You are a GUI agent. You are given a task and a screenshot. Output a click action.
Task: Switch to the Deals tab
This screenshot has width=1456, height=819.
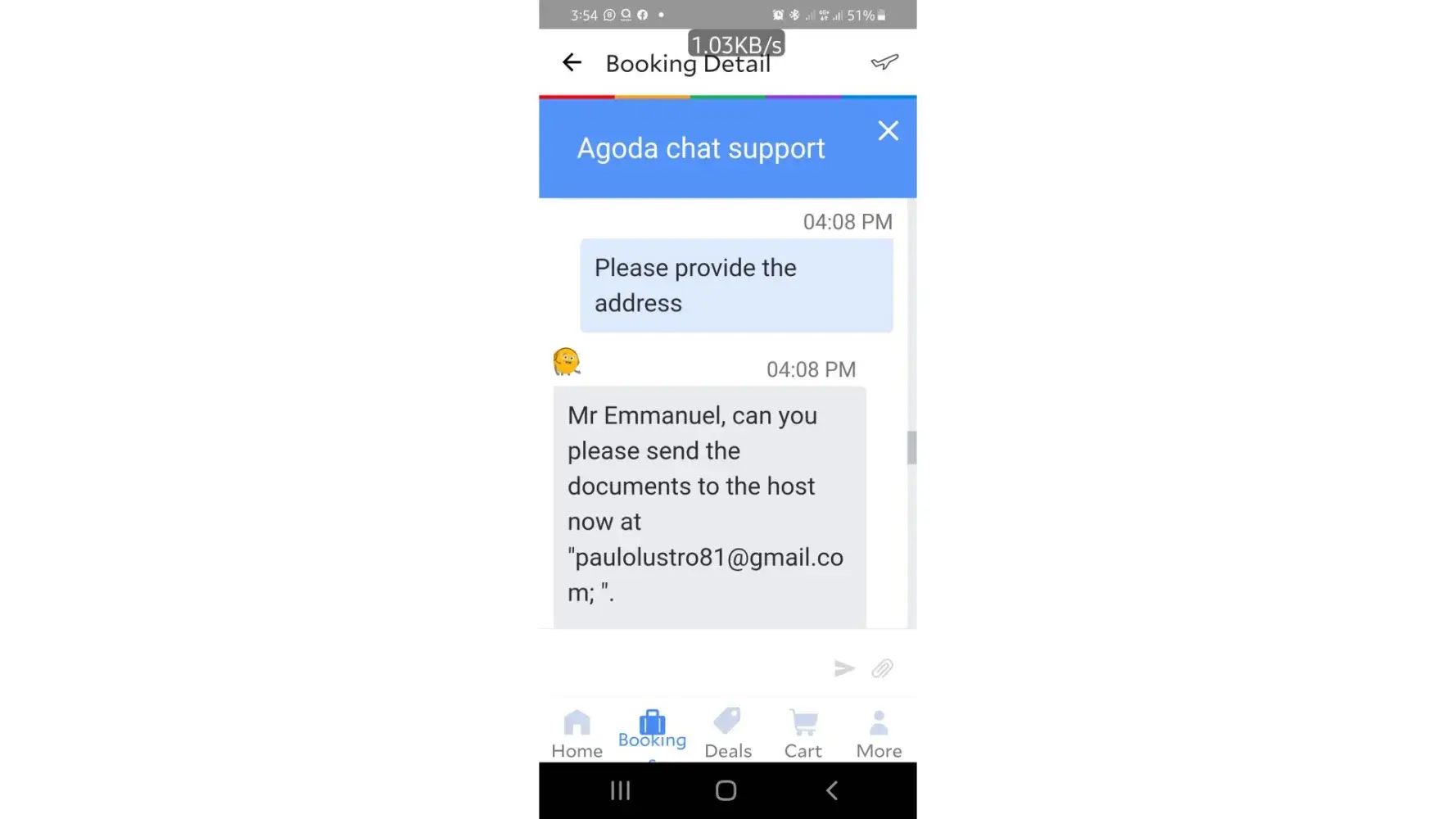[x=727, y=734]
